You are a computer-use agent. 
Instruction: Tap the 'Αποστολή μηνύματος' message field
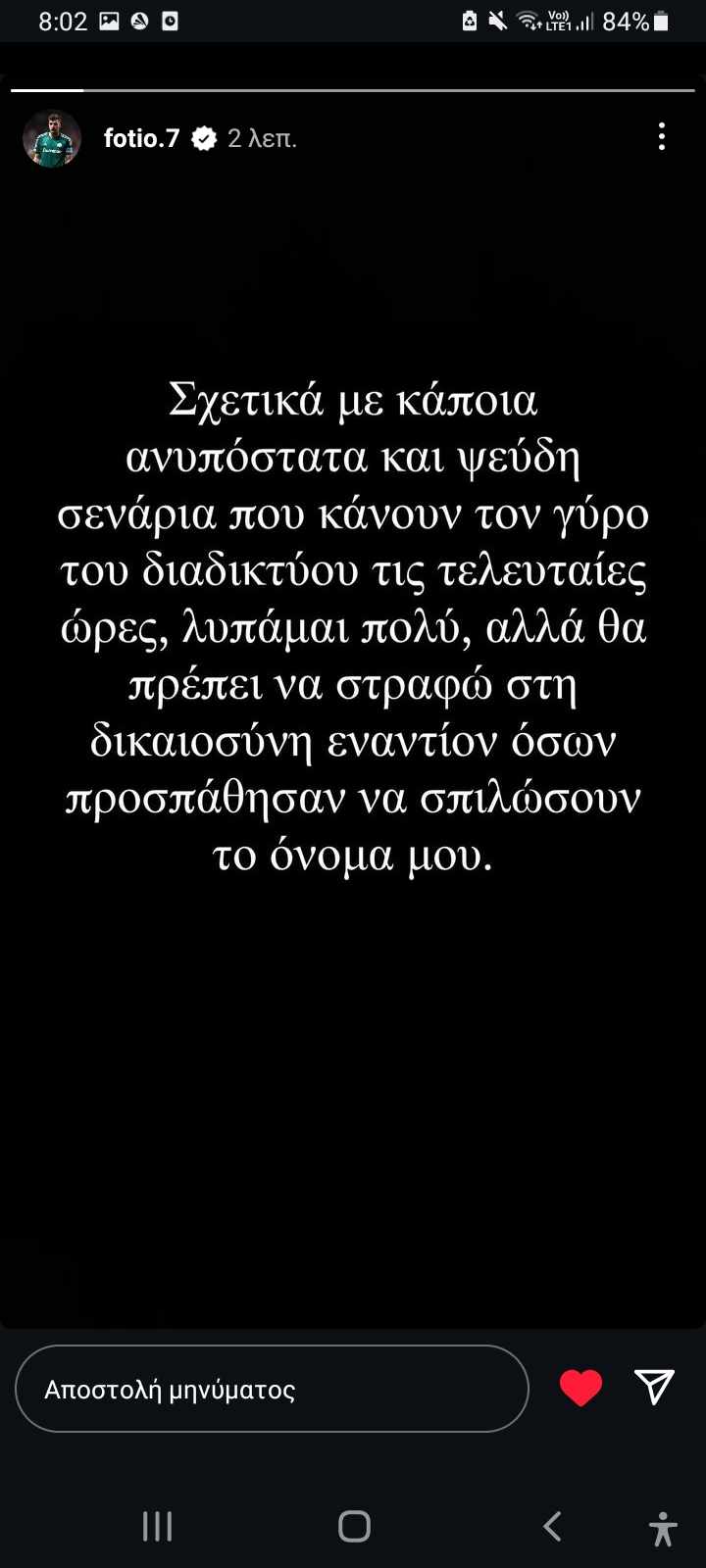click(271, 1387)
